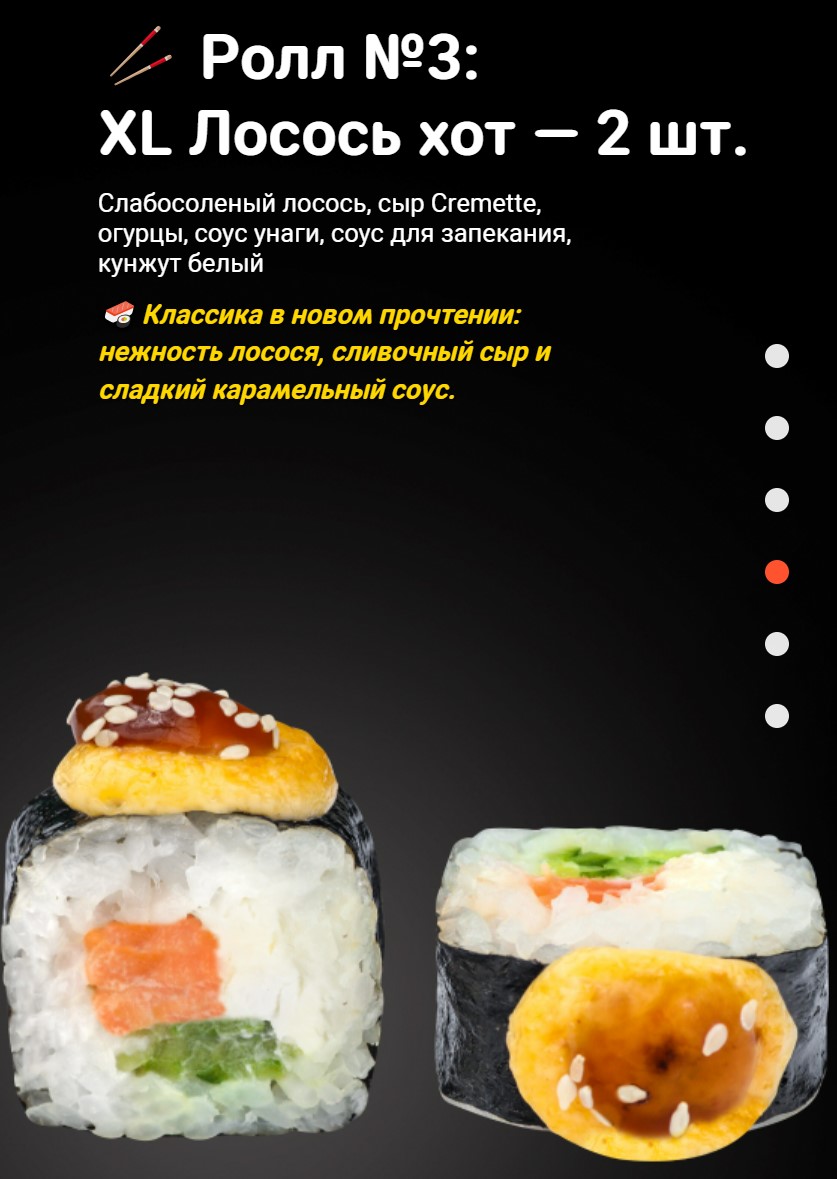Image resolution: width=837 pixels, height=1179 pixels.
Task: Go to the third page indicator dot
Action: click(777, 500)
